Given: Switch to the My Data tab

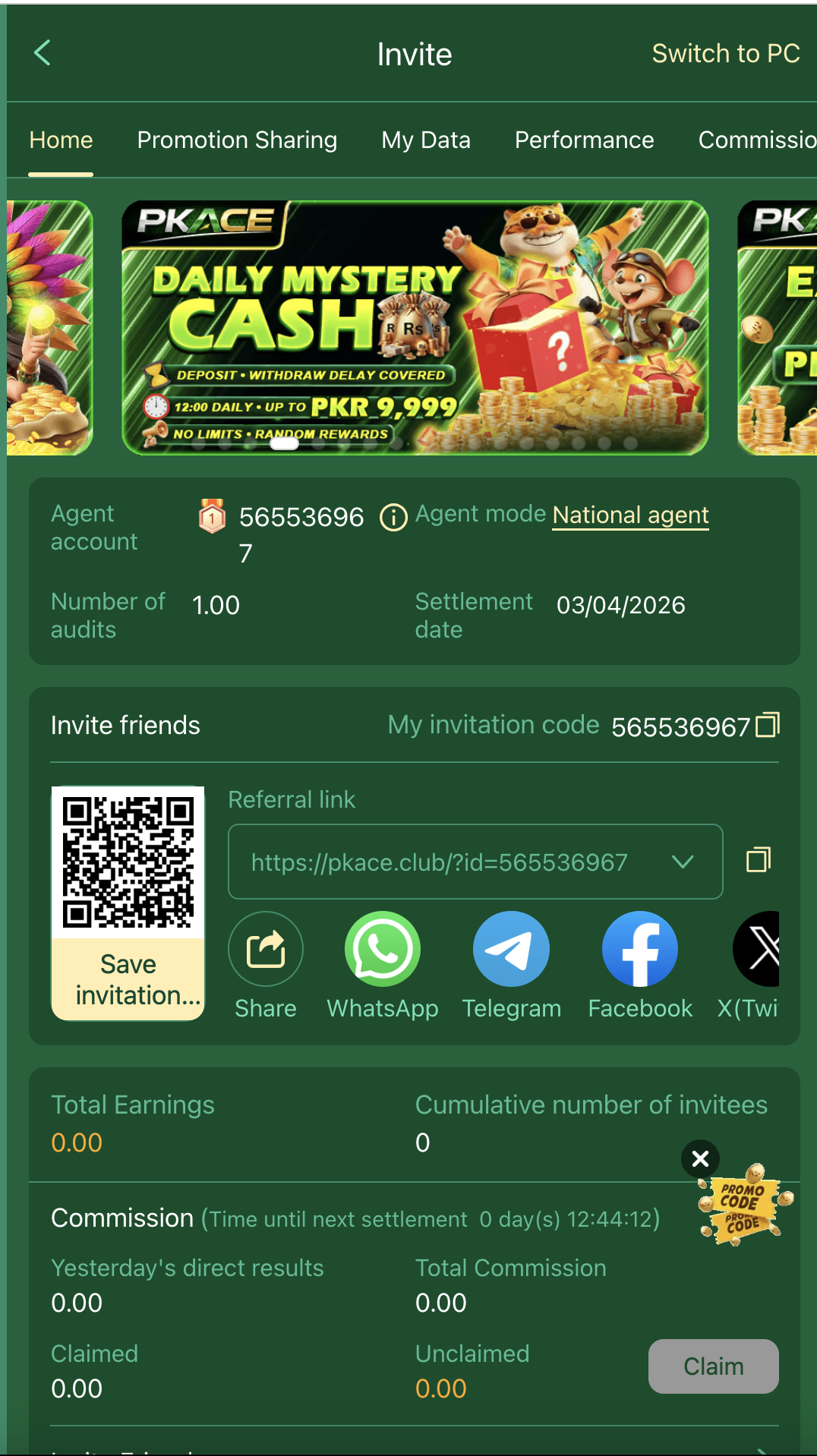Looking at the screenshot, I should coord(426,140).
